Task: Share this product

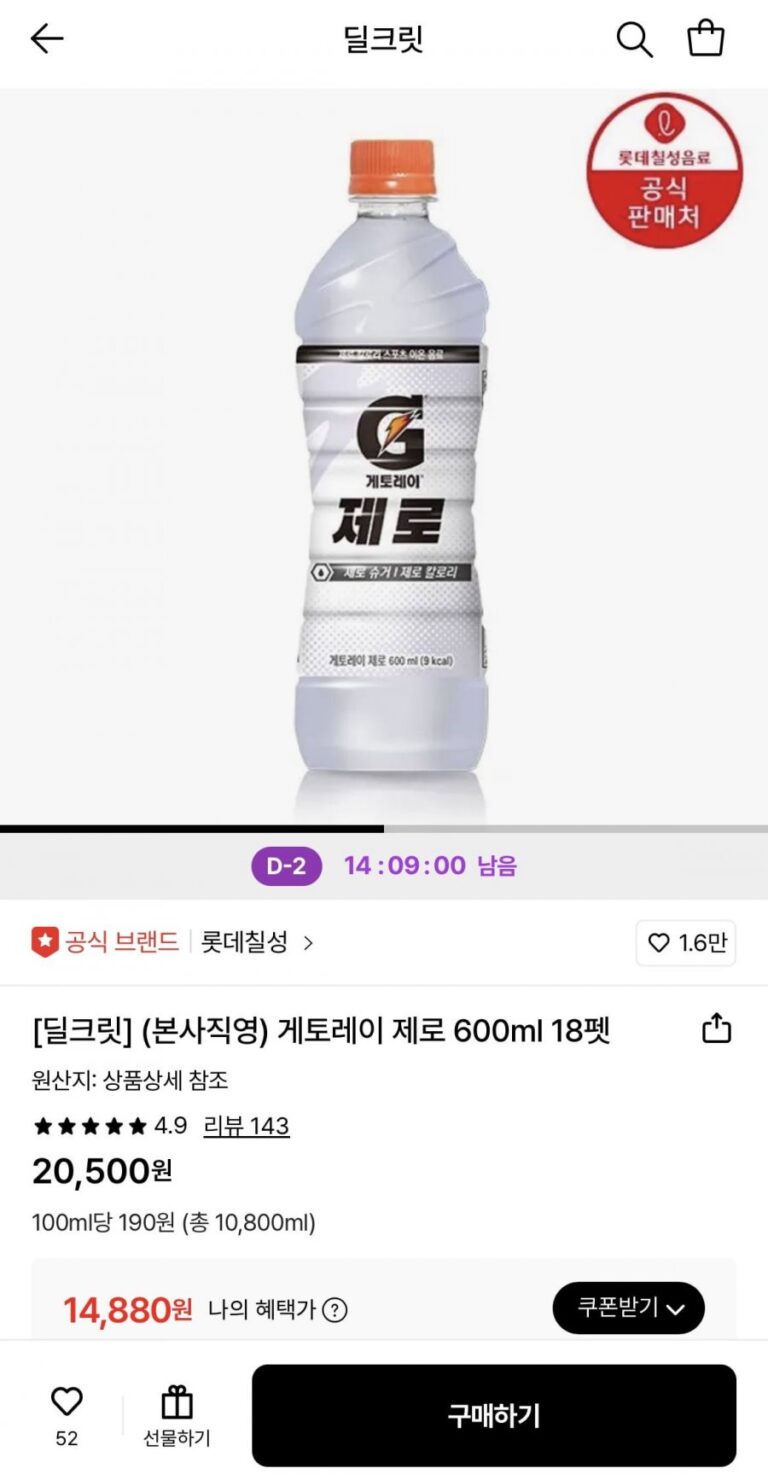Action: click(717, 1029)
